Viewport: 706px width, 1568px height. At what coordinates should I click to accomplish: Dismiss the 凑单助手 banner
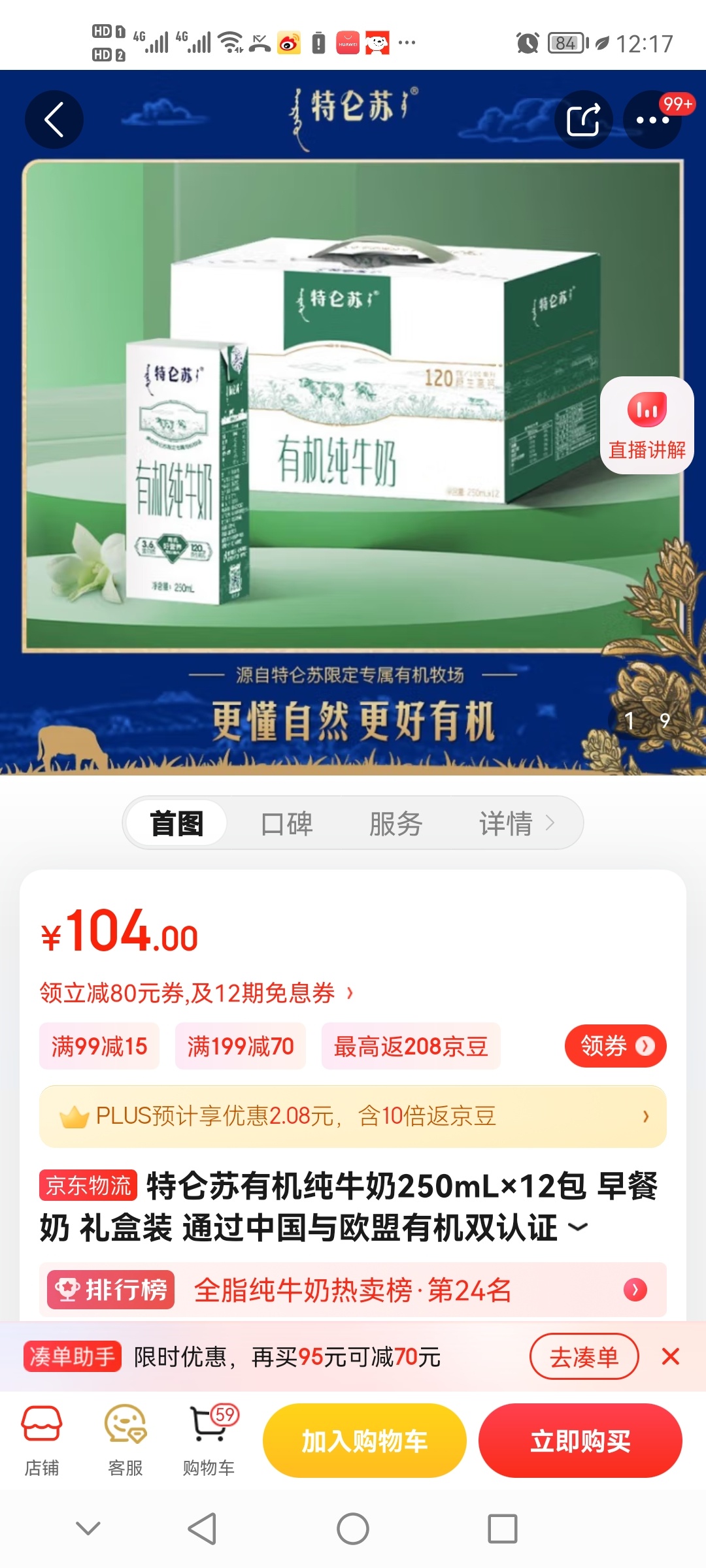coord(671,1357)
